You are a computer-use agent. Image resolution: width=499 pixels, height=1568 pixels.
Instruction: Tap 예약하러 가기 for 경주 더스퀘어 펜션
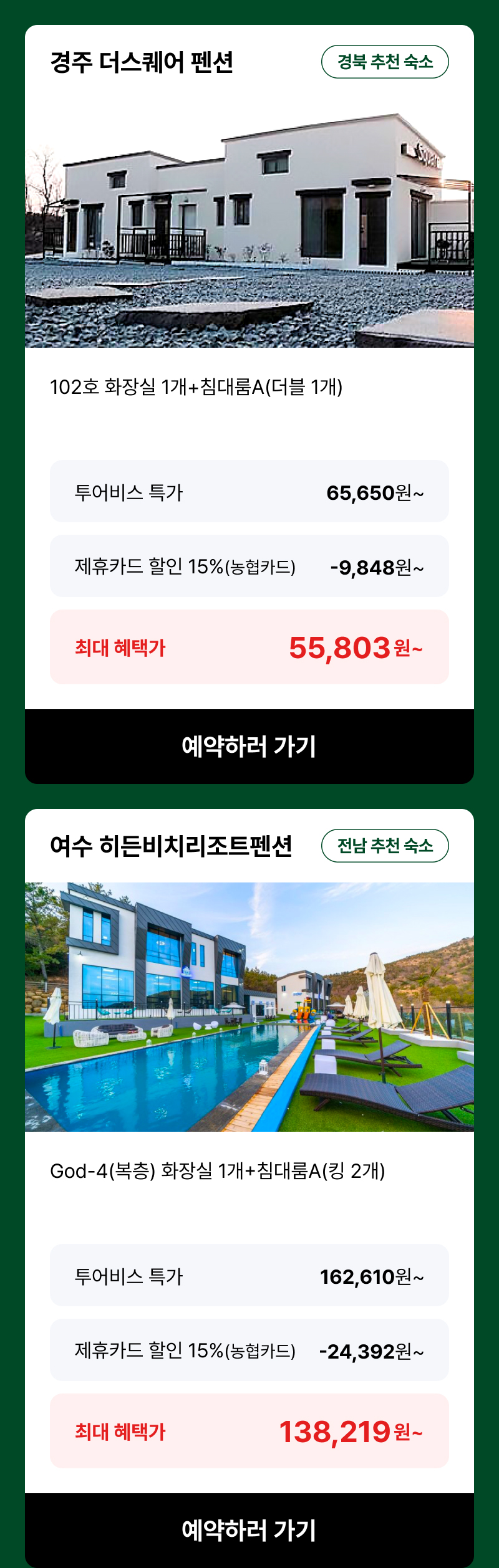pos(249,746)
